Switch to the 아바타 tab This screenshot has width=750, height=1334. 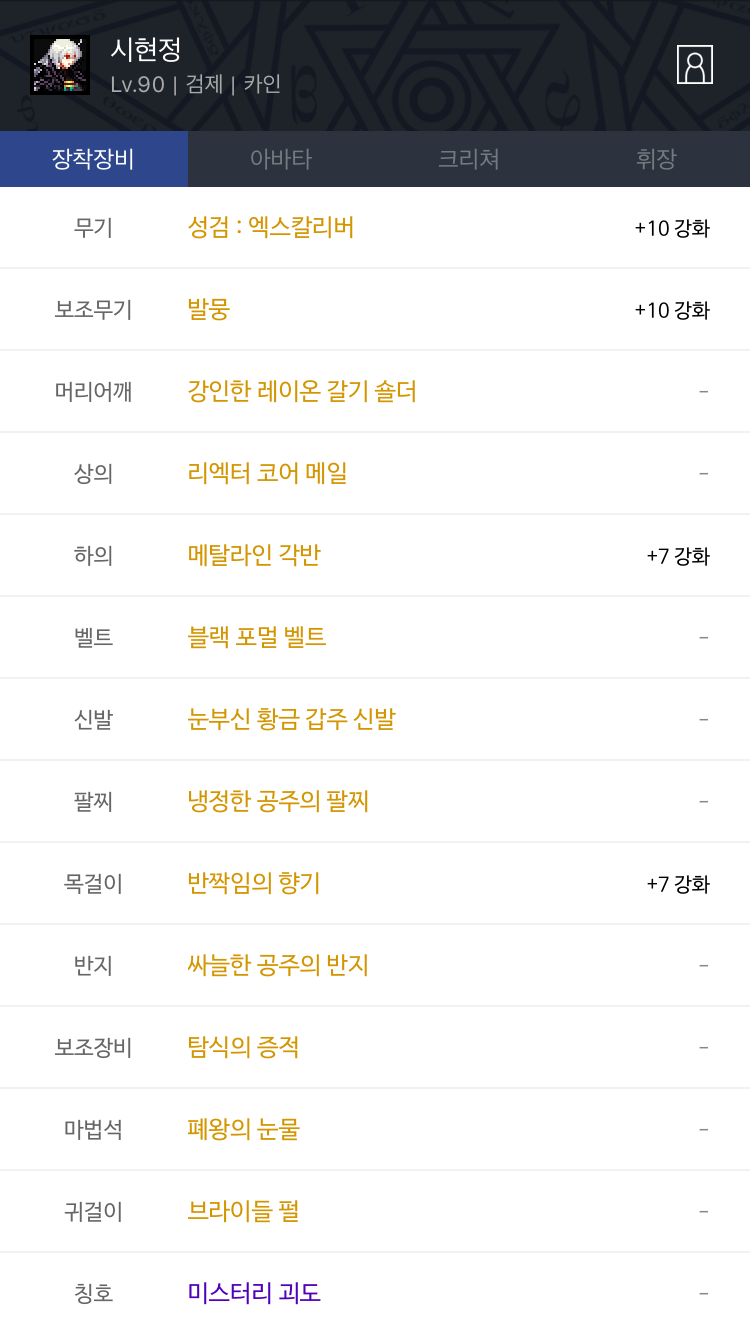[x=281, y=159]
